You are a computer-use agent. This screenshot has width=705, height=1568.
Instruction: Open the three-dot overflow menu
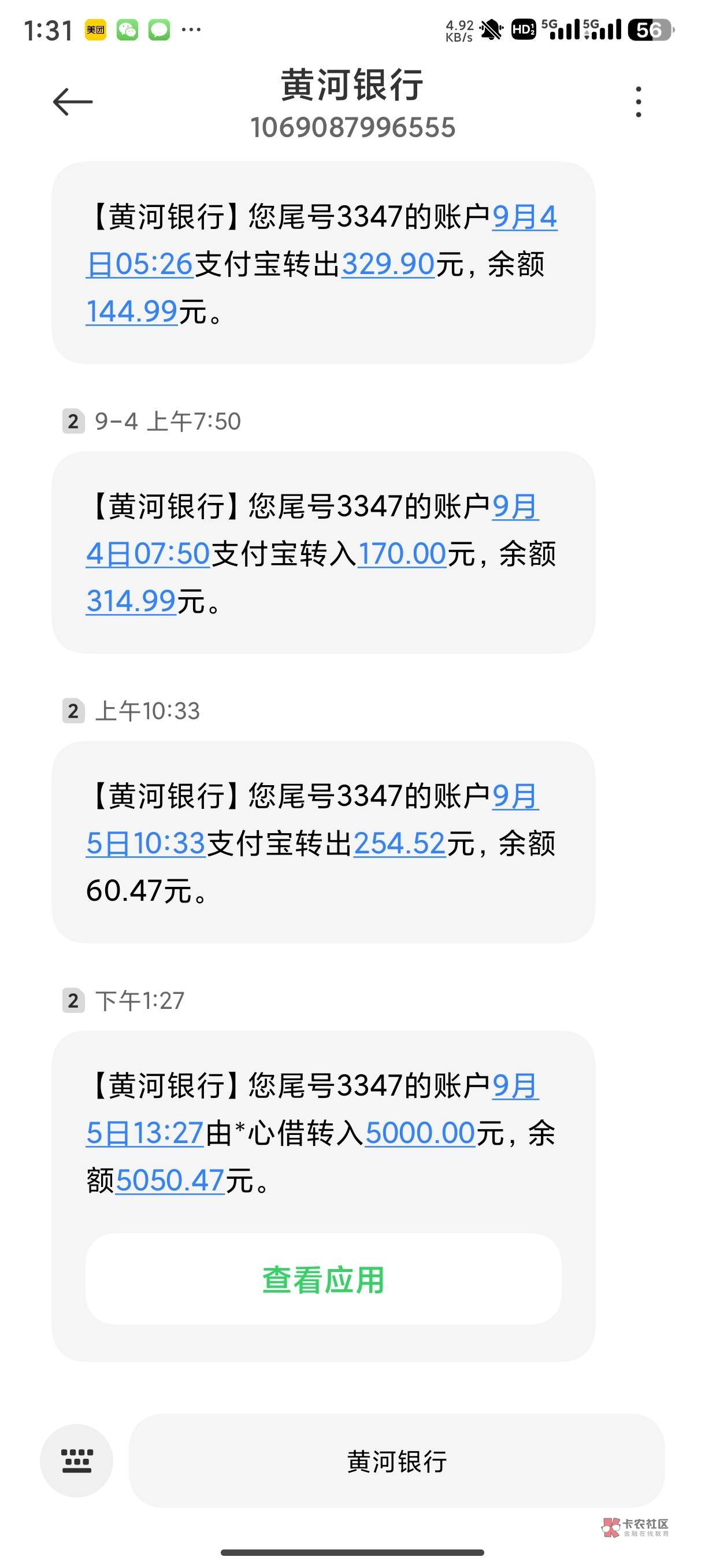(637, 102)
